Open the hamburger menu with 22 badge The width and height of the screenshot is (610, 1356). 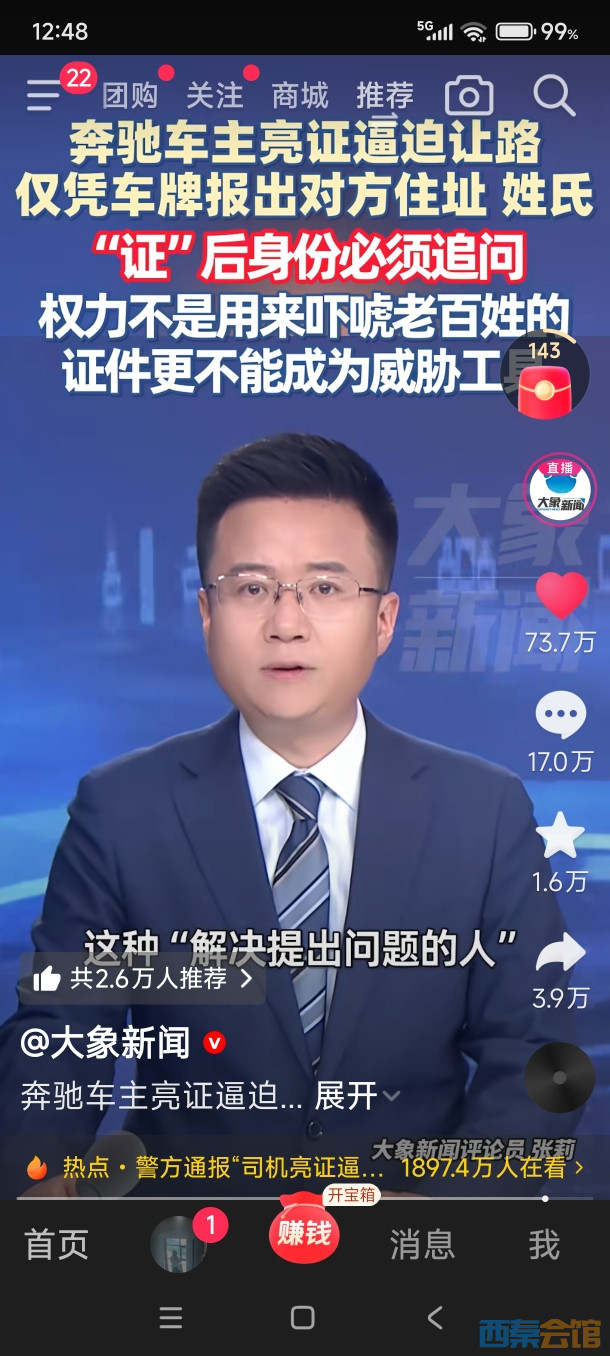pos(45,94)
